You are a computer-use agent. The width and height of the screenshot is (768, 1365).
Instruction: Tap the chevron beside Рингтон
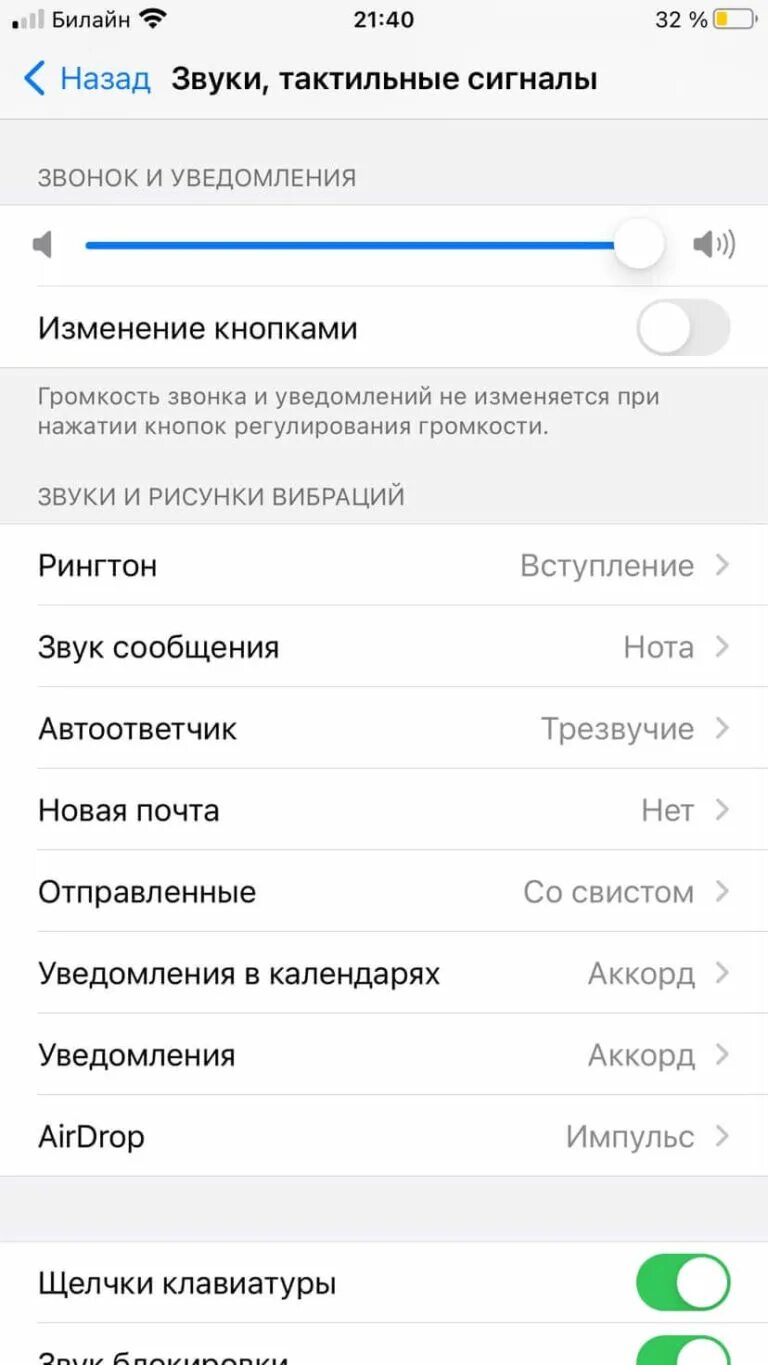pos(722,565)
